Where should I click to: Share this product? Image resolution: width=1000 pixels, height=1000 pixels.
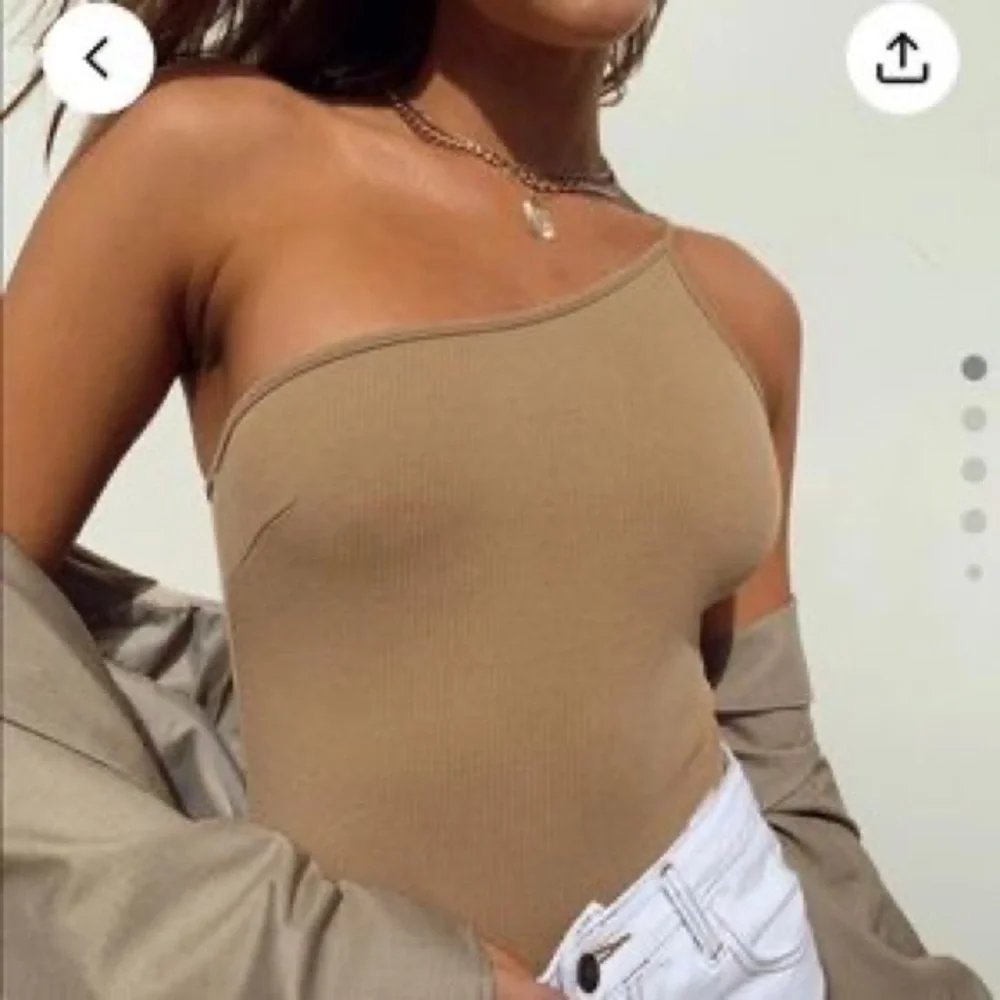coord(902,58)
